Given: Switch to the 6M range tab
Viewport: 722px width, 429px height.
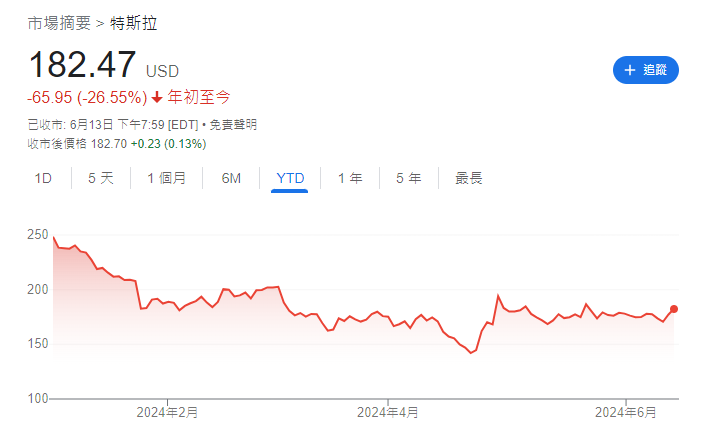Looking at the screenshot, I should click(x=231, y=178).
